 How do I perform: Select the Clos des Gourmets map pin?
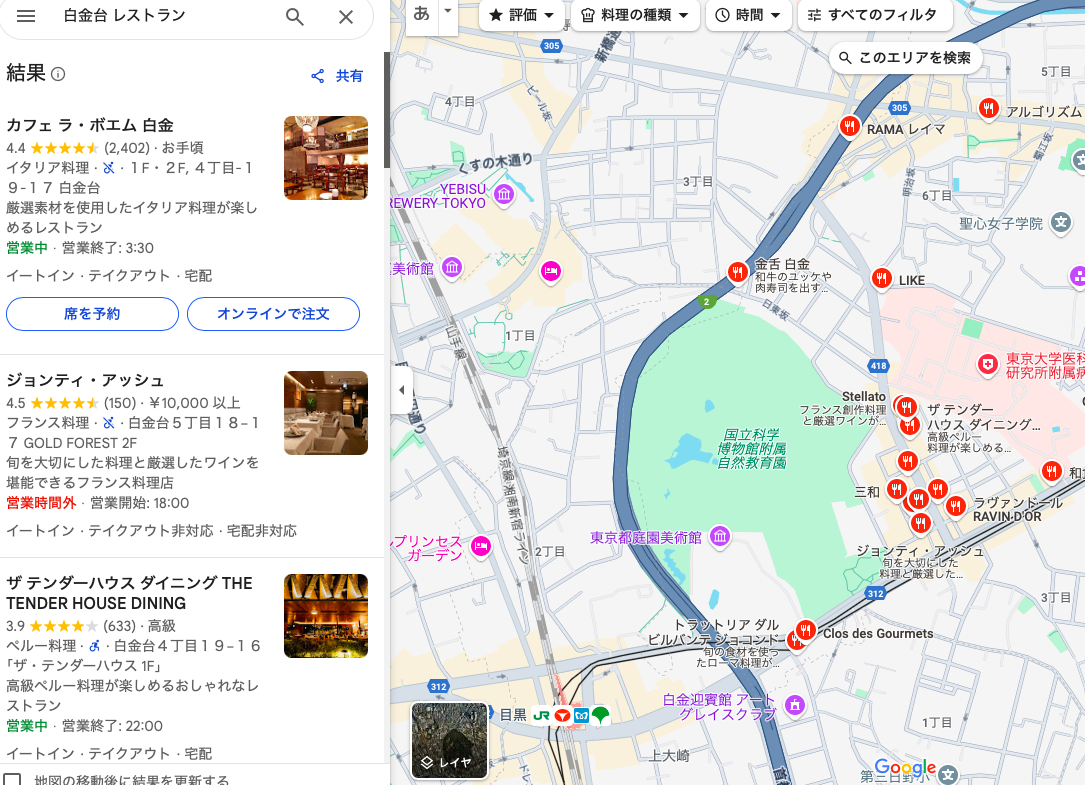[x=805, y=630]
